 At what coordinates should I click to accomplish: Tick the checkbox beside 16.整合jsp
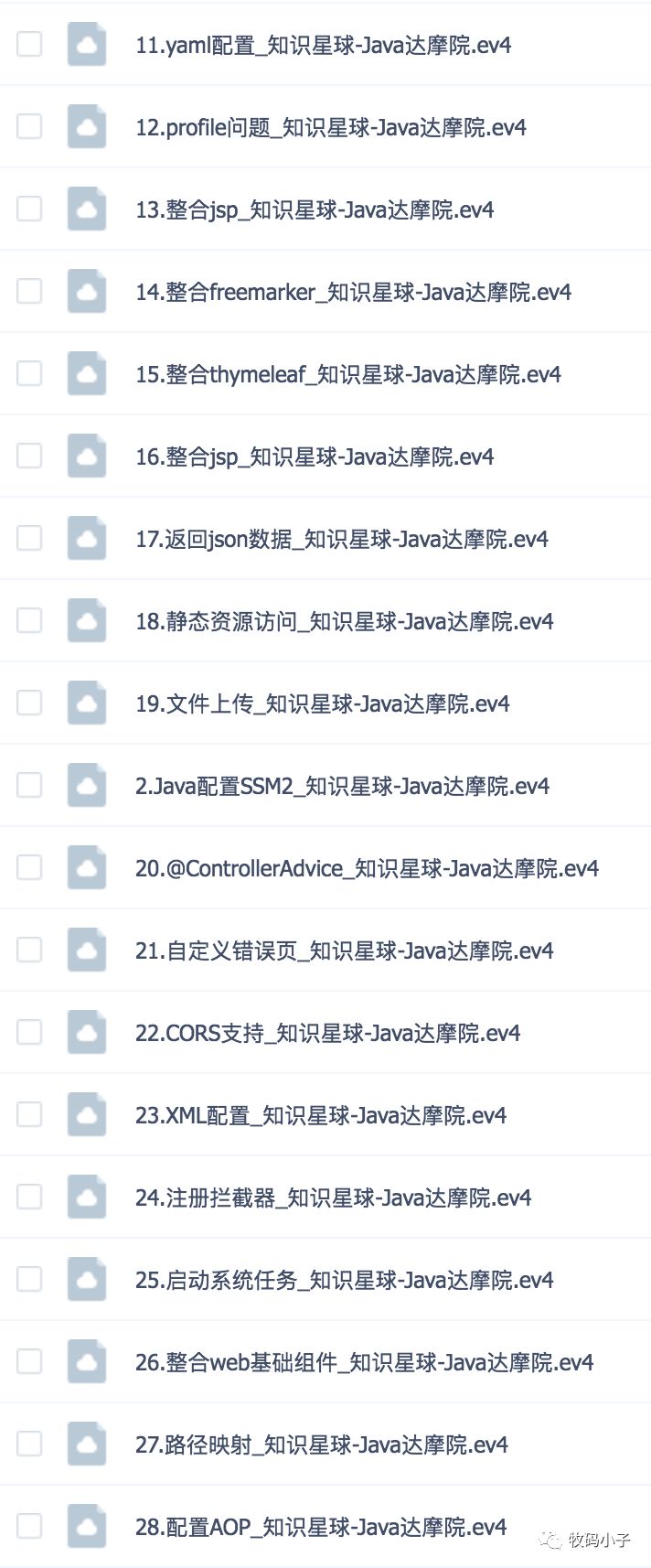(x=29, y=456)
